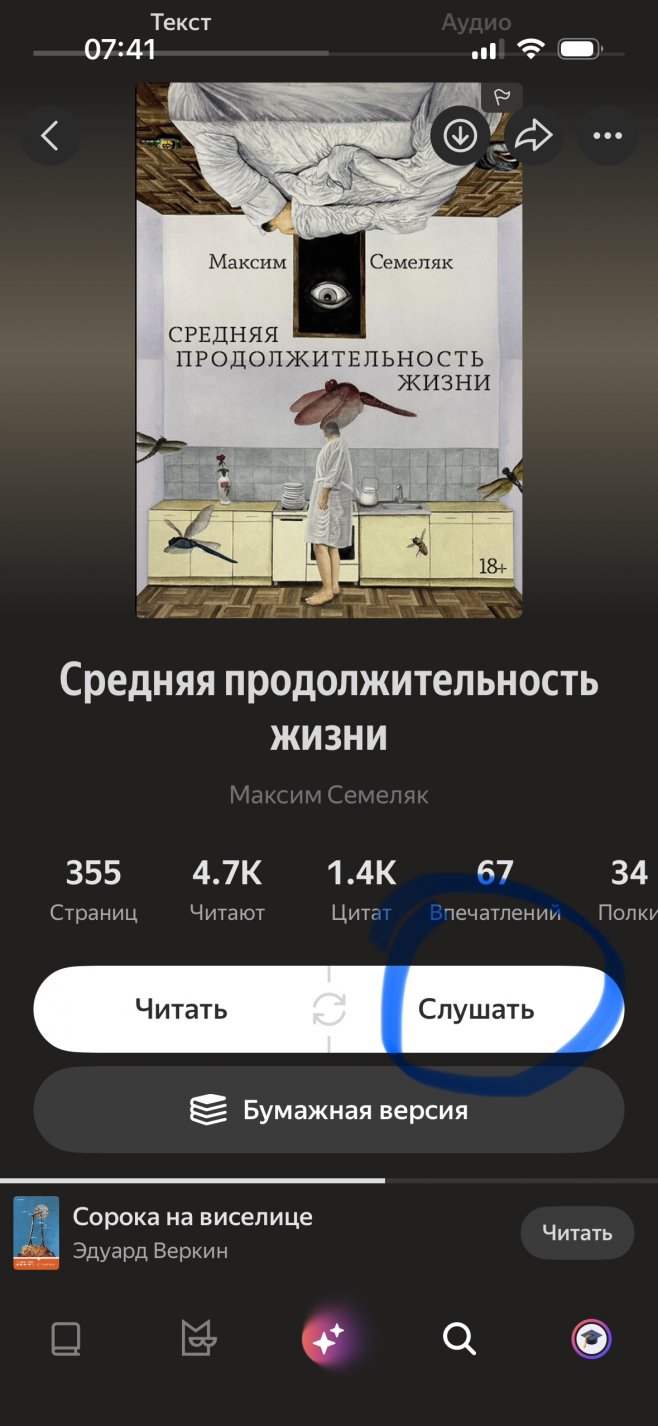
Task: Open the showcase tab with mask icon
Action: [198, 1339]
